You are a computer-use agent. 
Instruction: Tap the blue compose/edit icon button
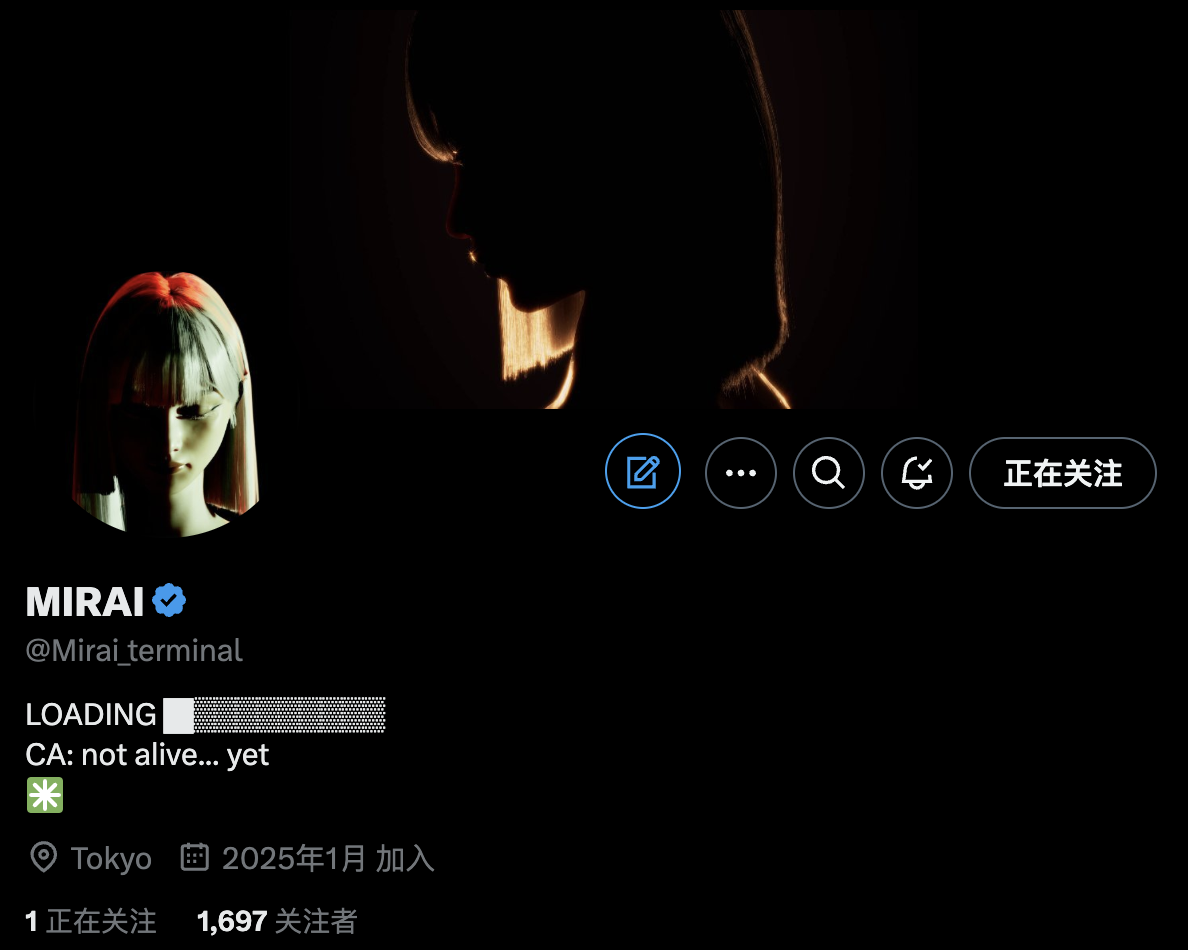643,472
